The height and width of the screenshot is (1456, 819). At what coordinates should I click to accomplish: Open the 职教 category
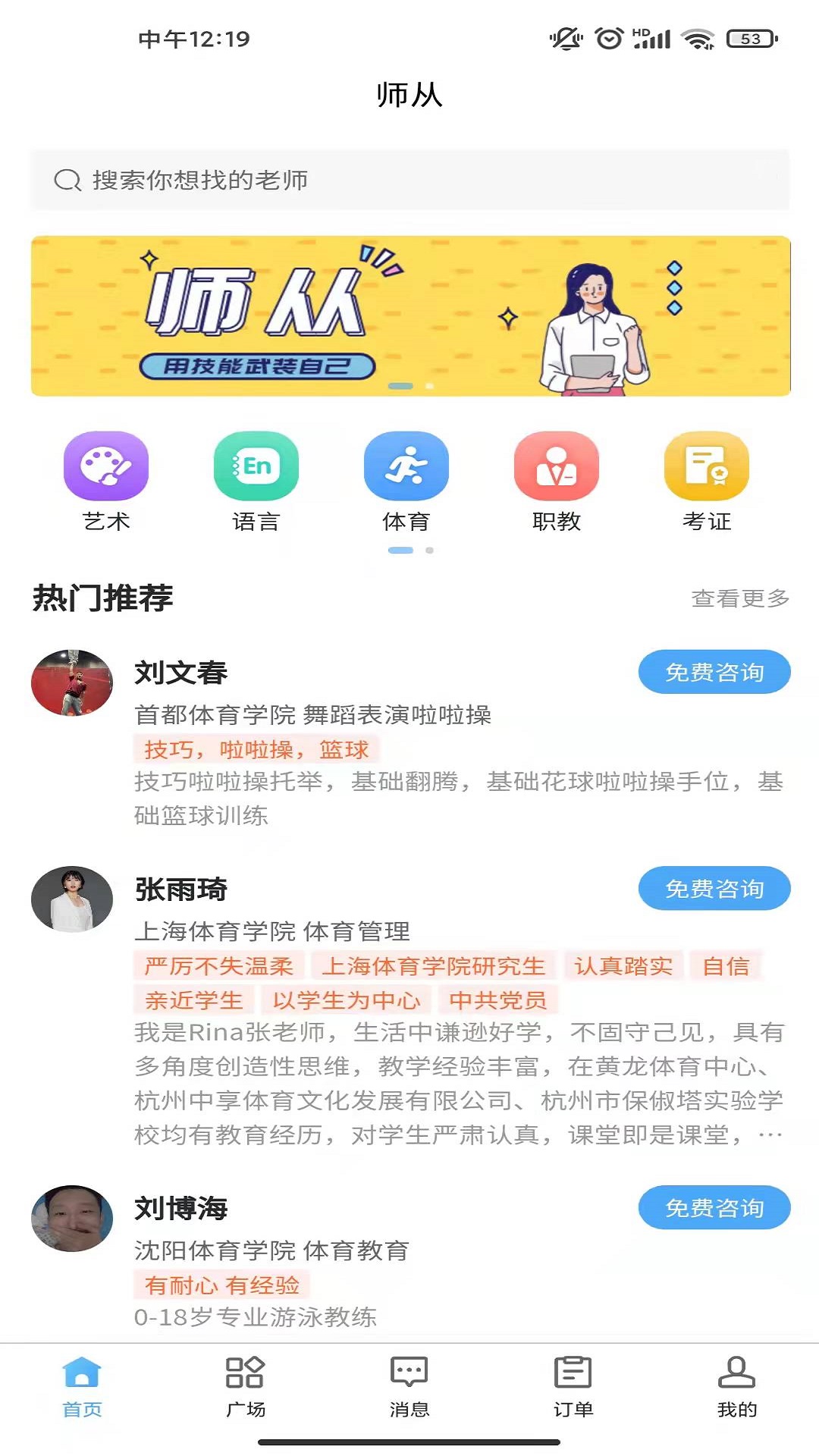point(556,481)
